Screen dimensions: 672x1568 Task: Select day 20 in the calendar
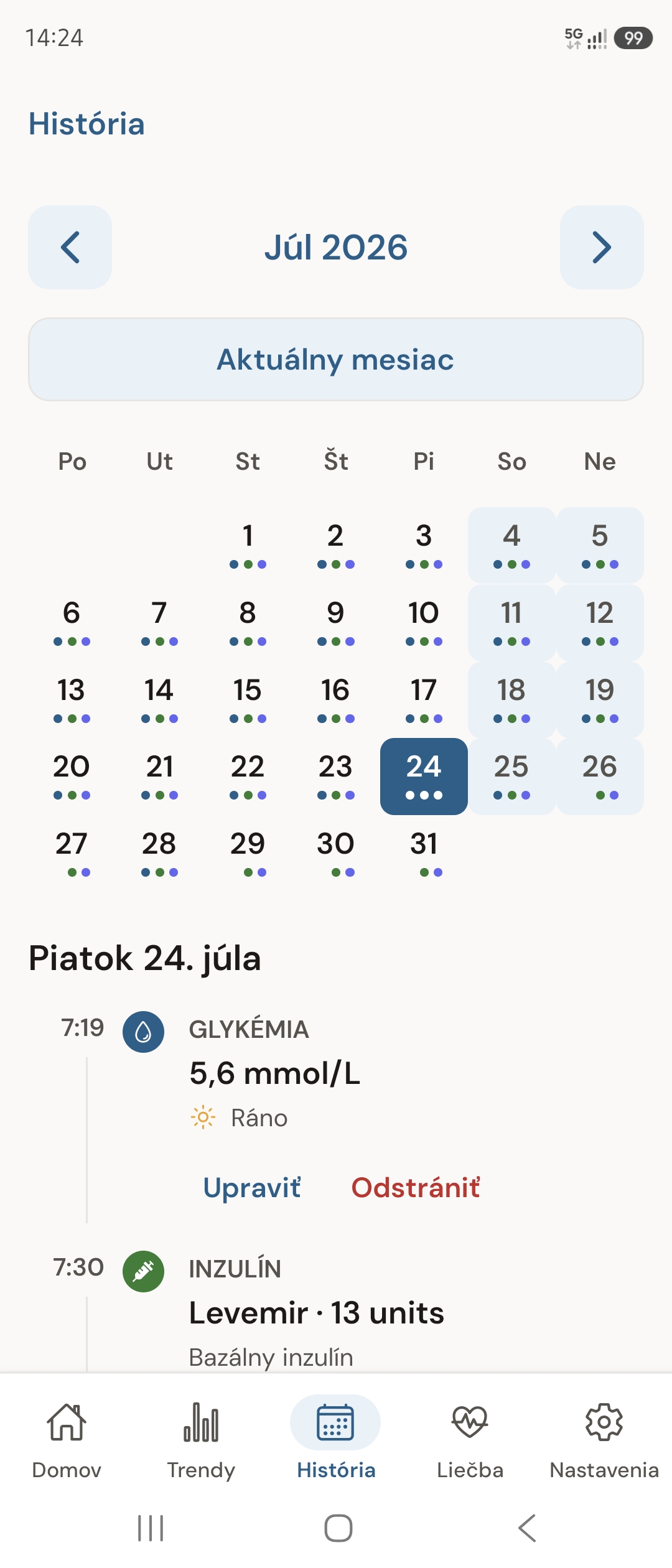72,777
